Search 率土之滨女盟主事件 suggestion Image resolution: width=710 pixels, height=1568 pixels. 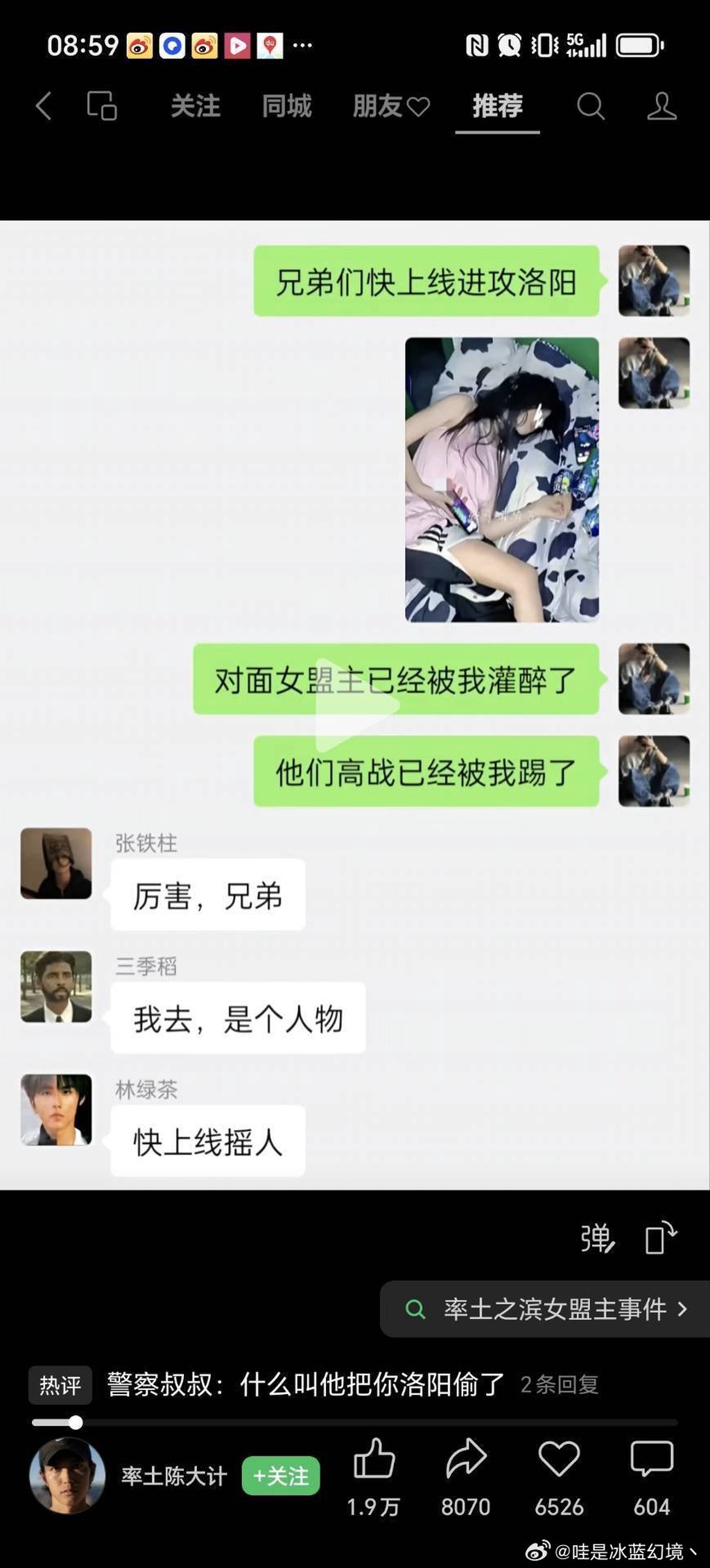(546, 1309)
